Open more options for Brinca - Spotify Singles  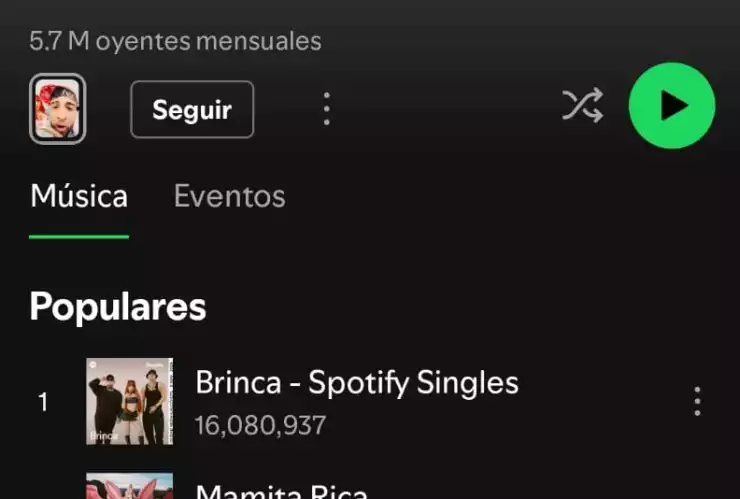click(697, 402)
